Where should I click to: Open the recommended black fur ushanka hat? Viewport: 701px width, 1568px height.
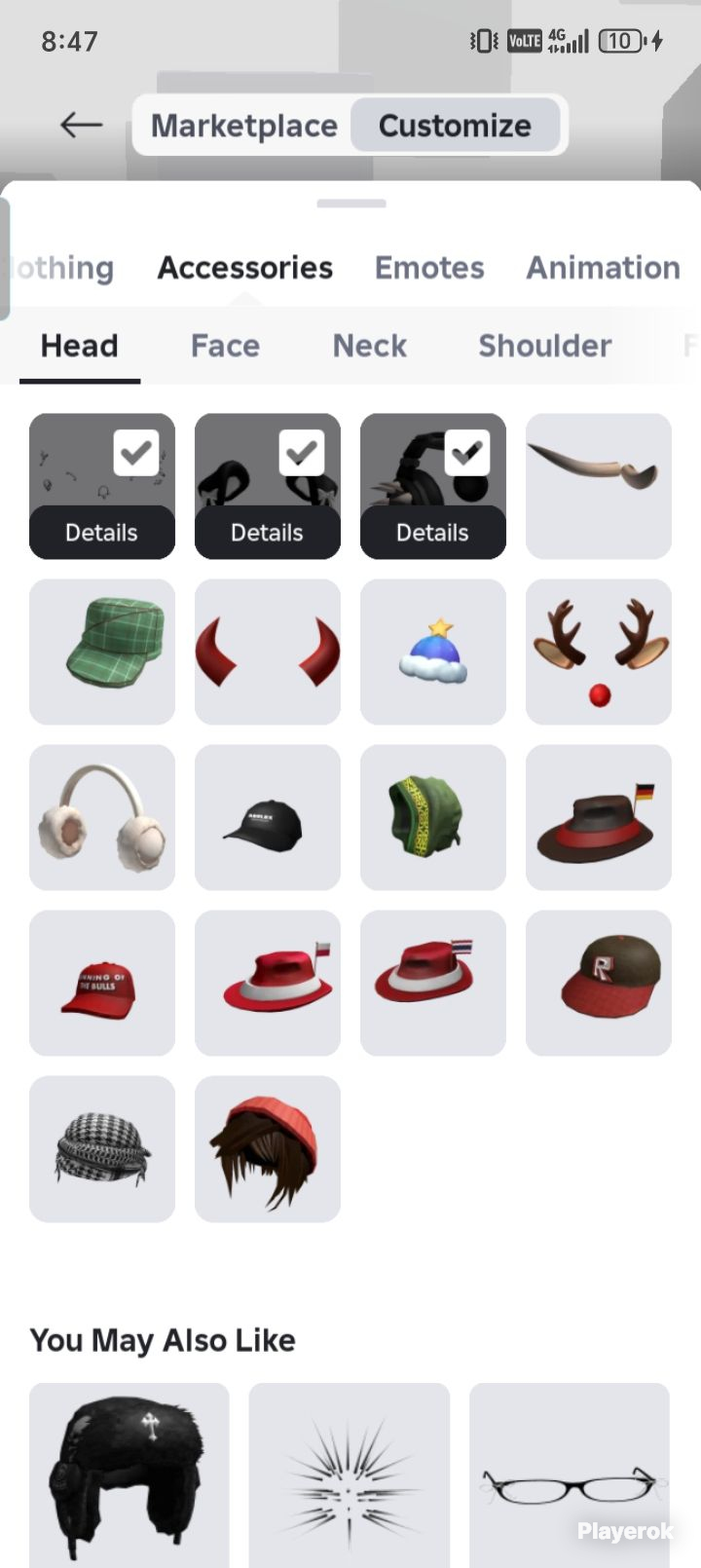click(x=129, y=1475)
